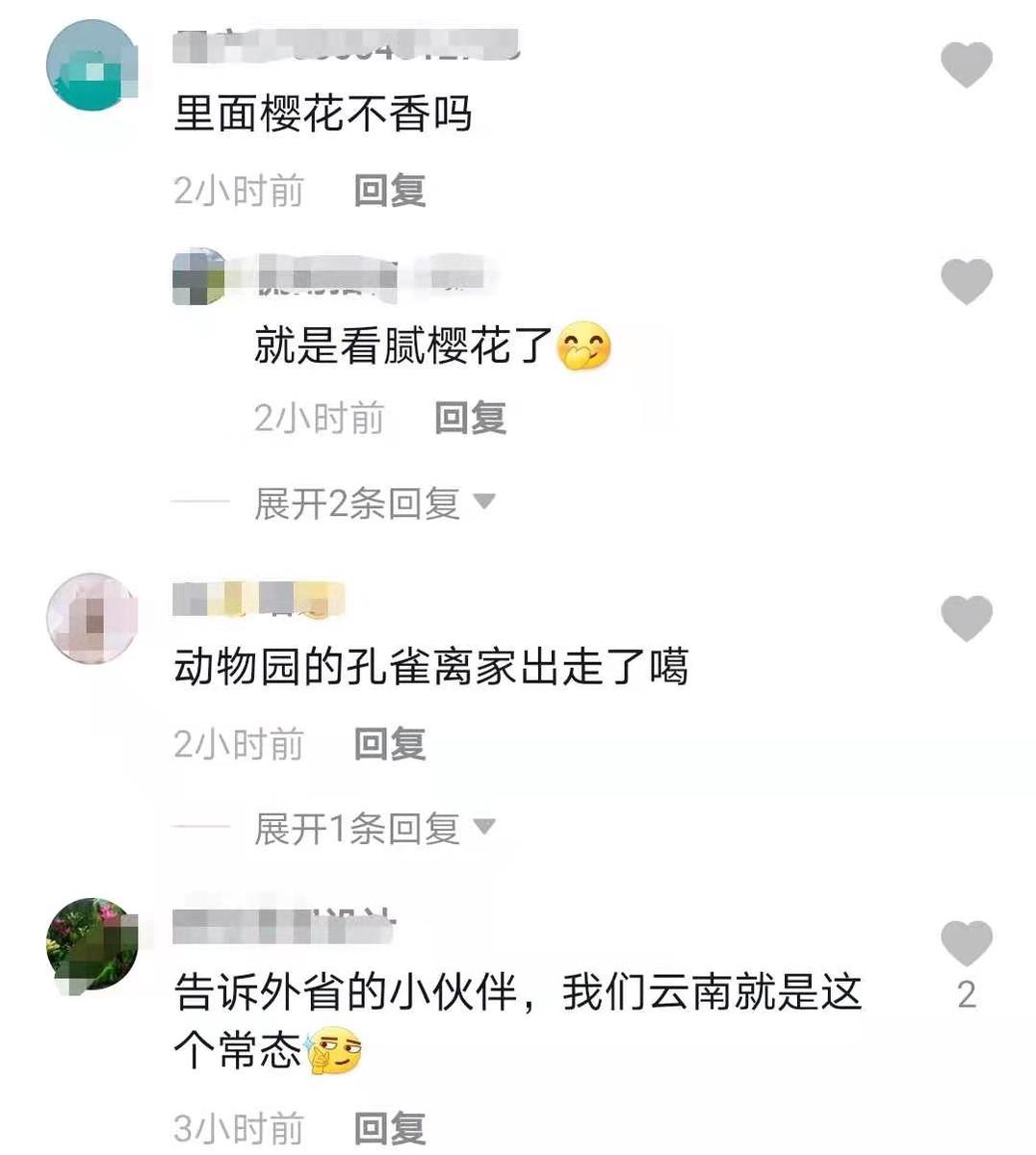The height and width of the screenshot is (1155, 1036).
Task: Like the comment about 云南就是这个常态
Action: click(966, 943)
